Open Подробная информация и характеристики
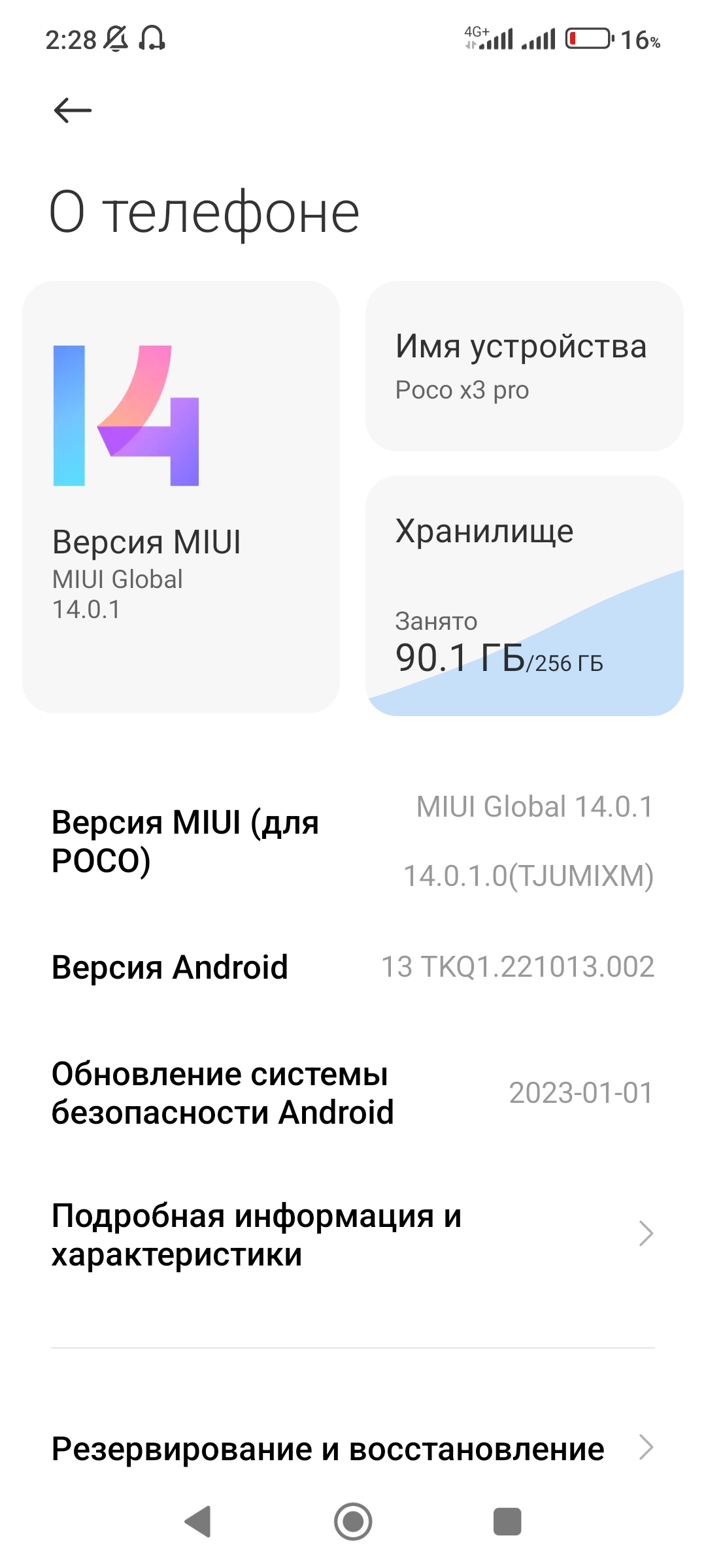 [353, 1235]
